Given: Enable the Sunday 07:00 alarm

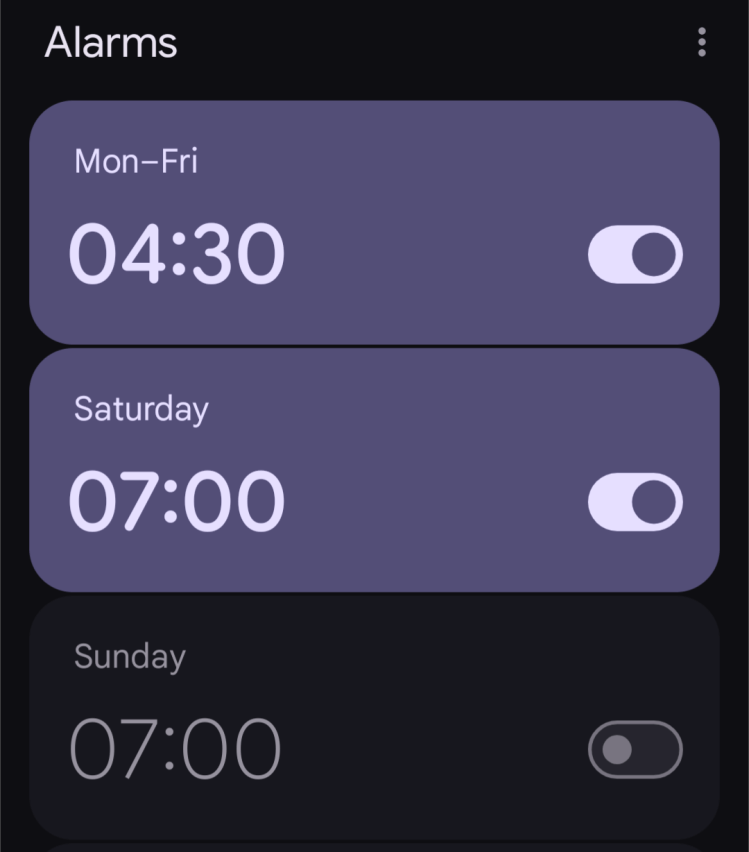Looking at the screenshot, I should pyautogui.click(x=635, y=749).
